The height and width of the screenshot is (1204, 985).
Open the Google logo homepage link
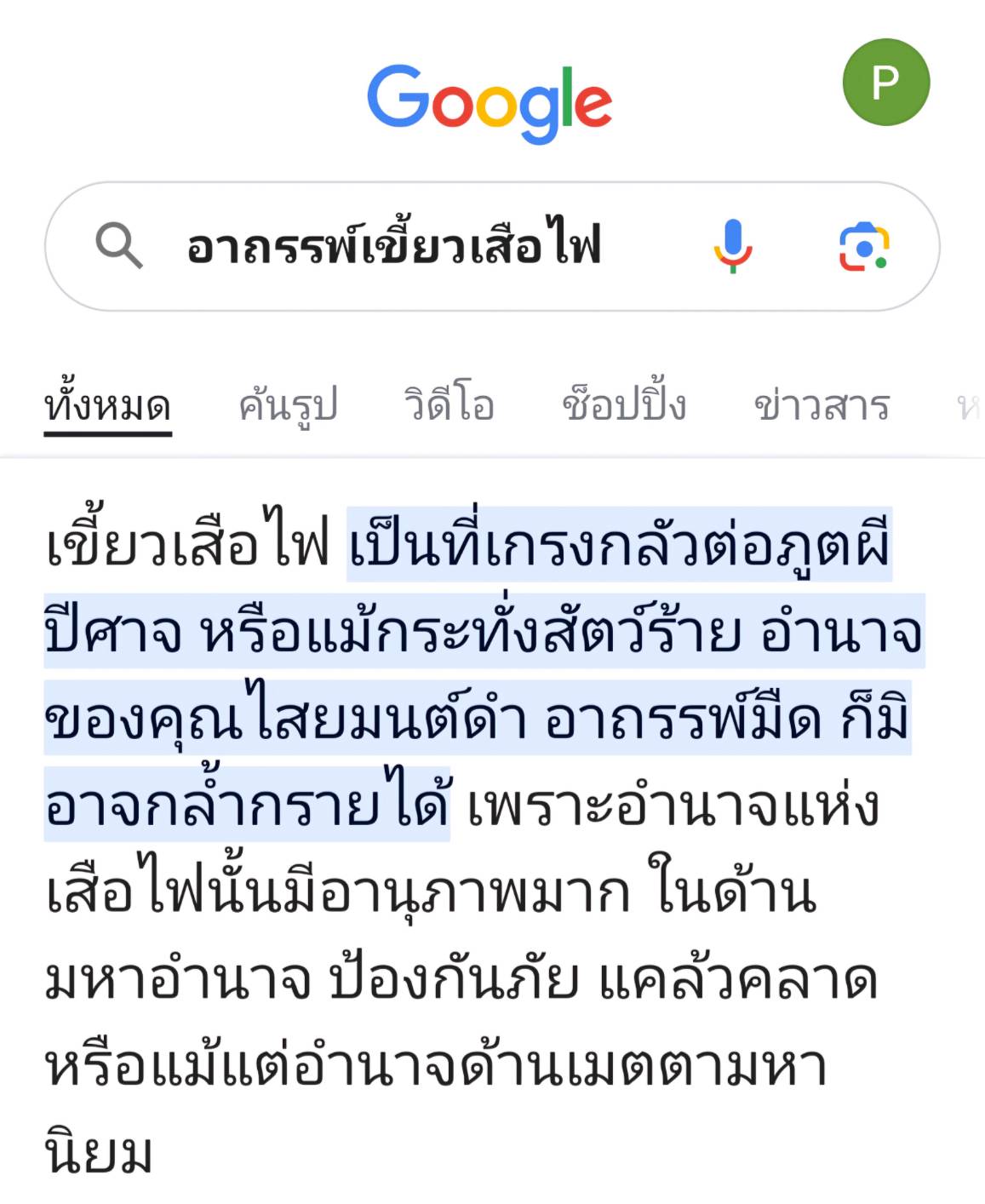click(490, 102)
